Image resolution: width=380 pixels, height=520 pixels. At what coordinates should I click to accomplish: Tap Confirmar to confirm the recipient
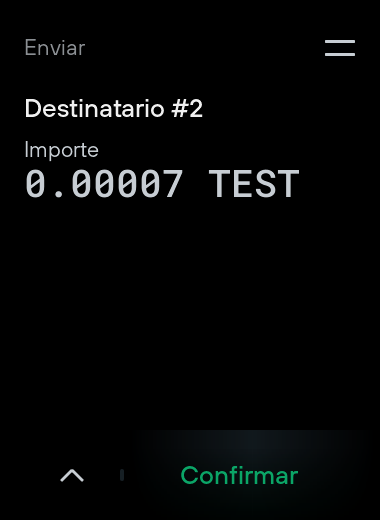point(239,475)
